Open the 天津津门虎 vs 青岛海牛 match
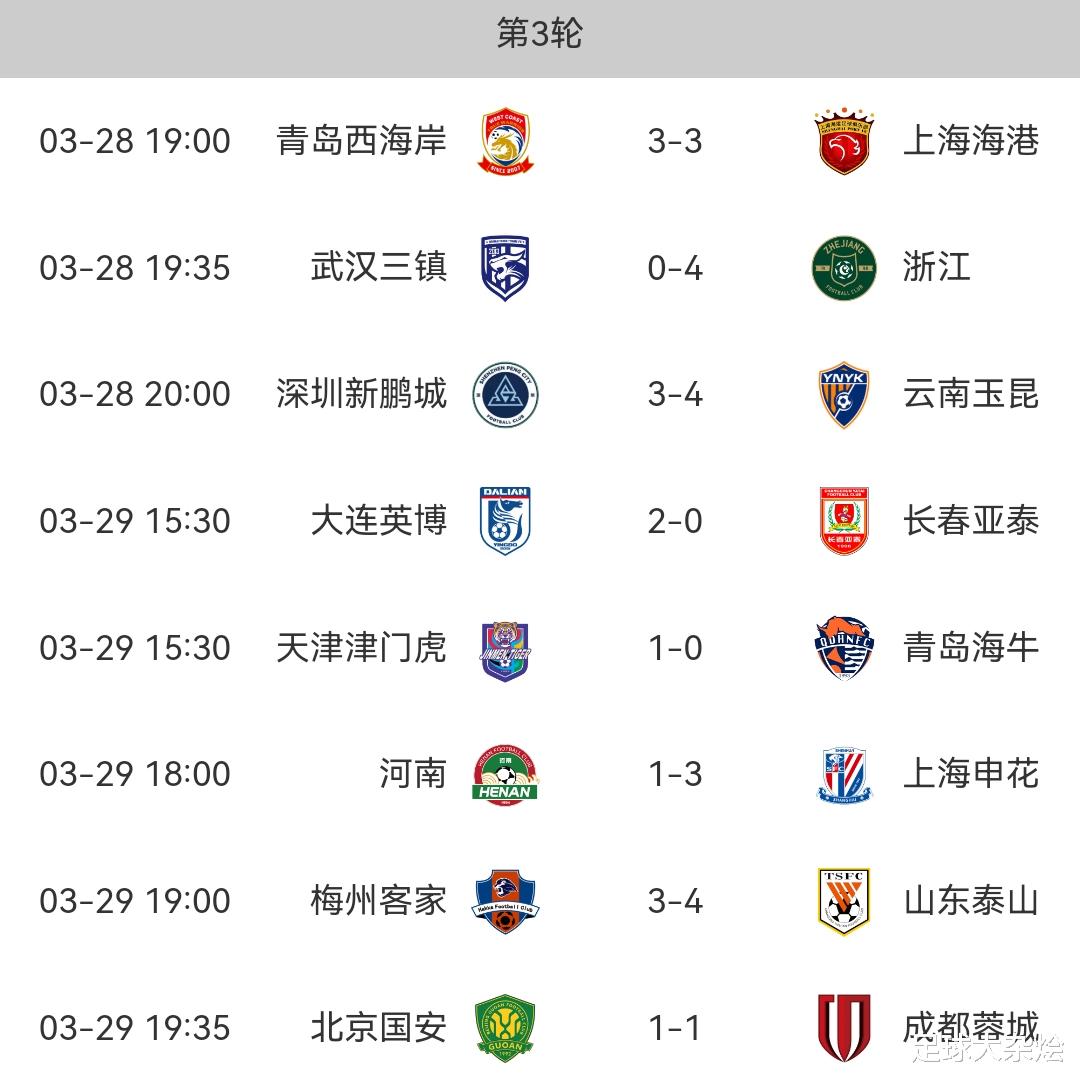Screen dimensions: 1080x1083 tap(540, 648)
